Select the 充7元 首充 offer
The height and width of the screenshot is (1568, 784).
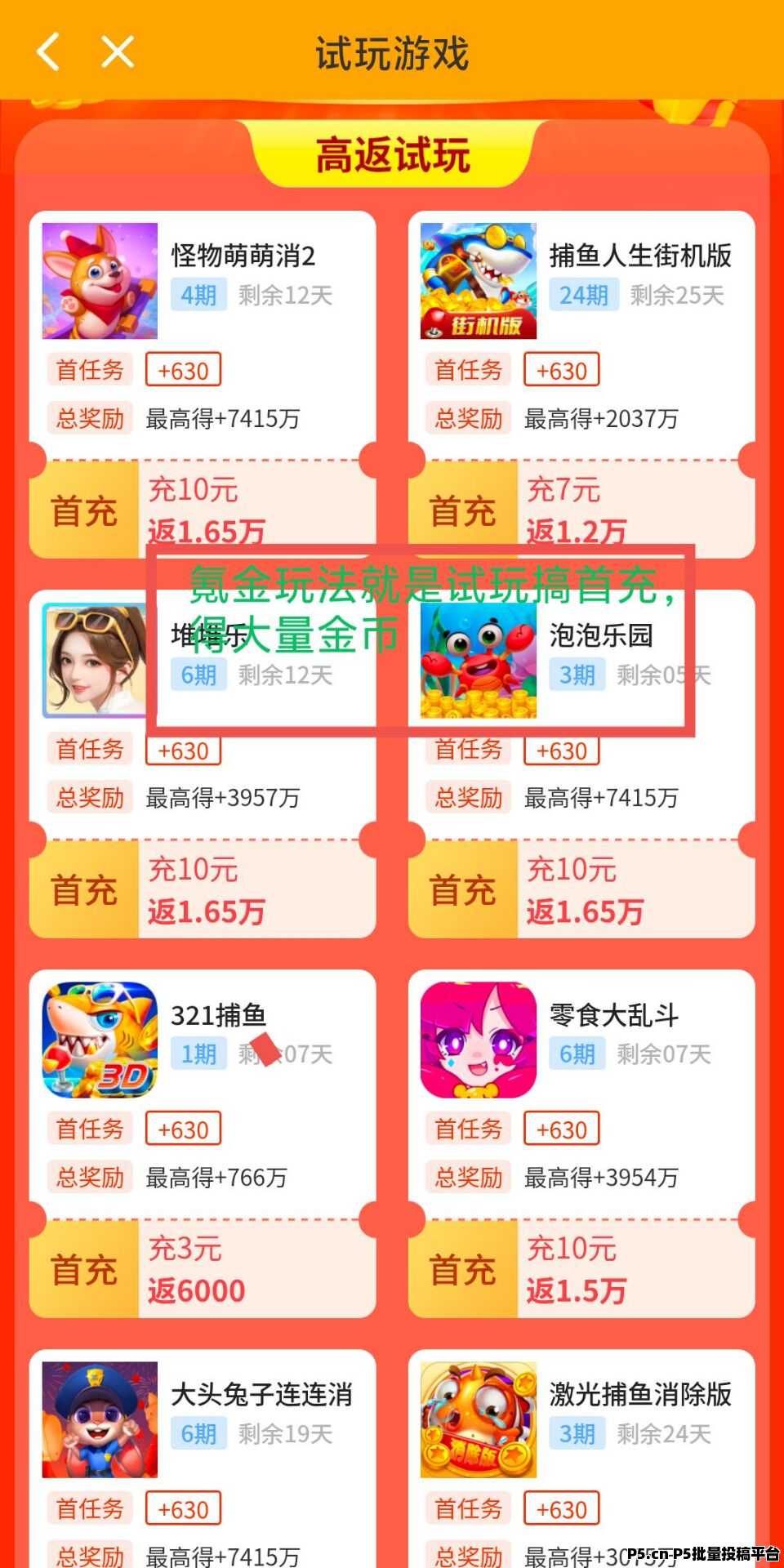pyautogui.click(x=581, y=510)
